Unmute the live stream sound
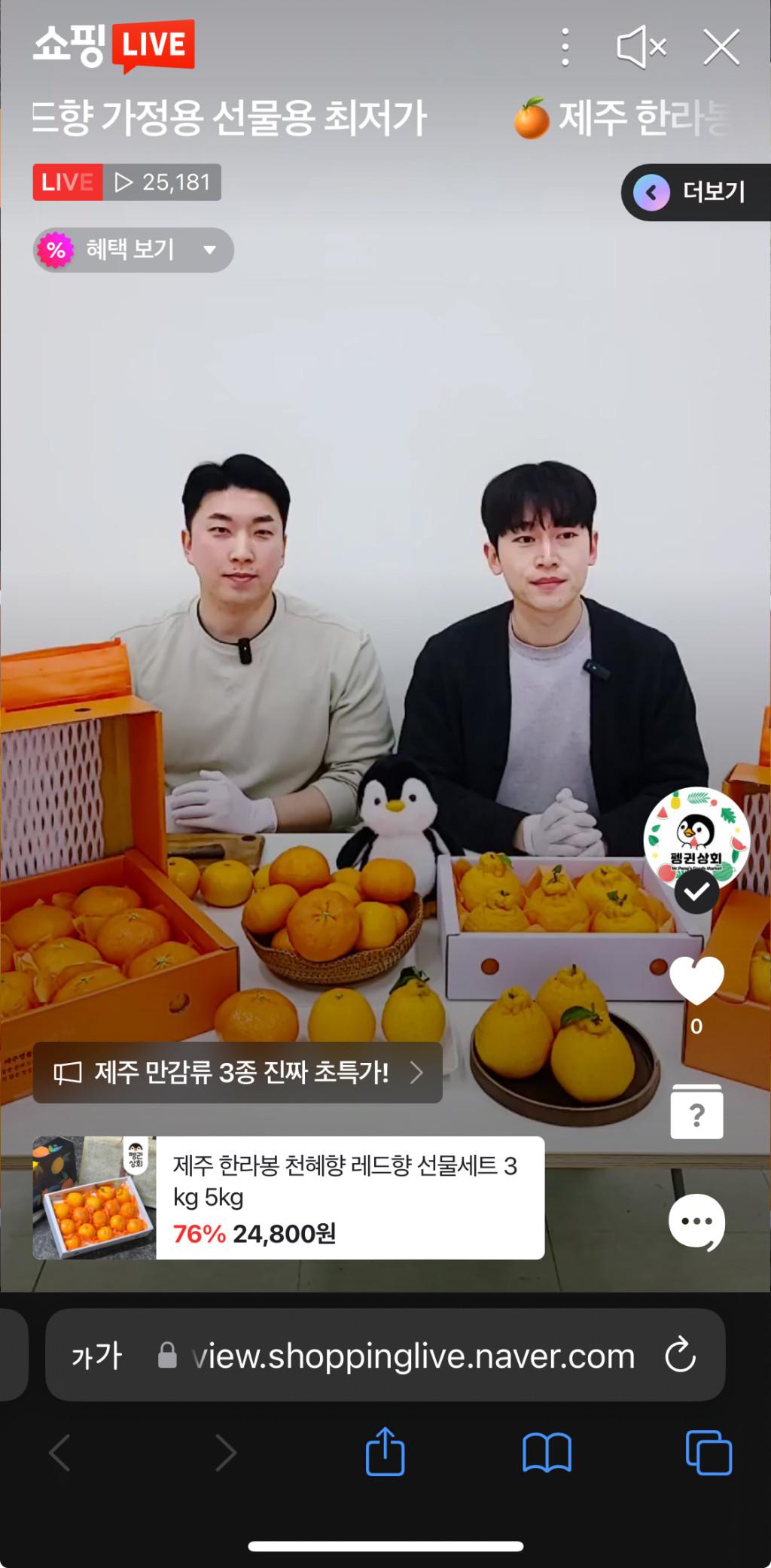This screenshot has width=771, height=1568. pos(641,47)
